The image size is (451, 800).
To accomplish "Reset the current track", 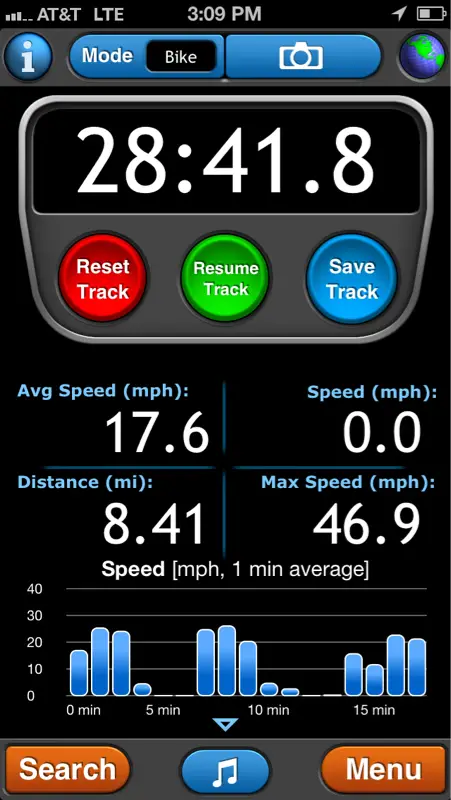I will (103, 279).
